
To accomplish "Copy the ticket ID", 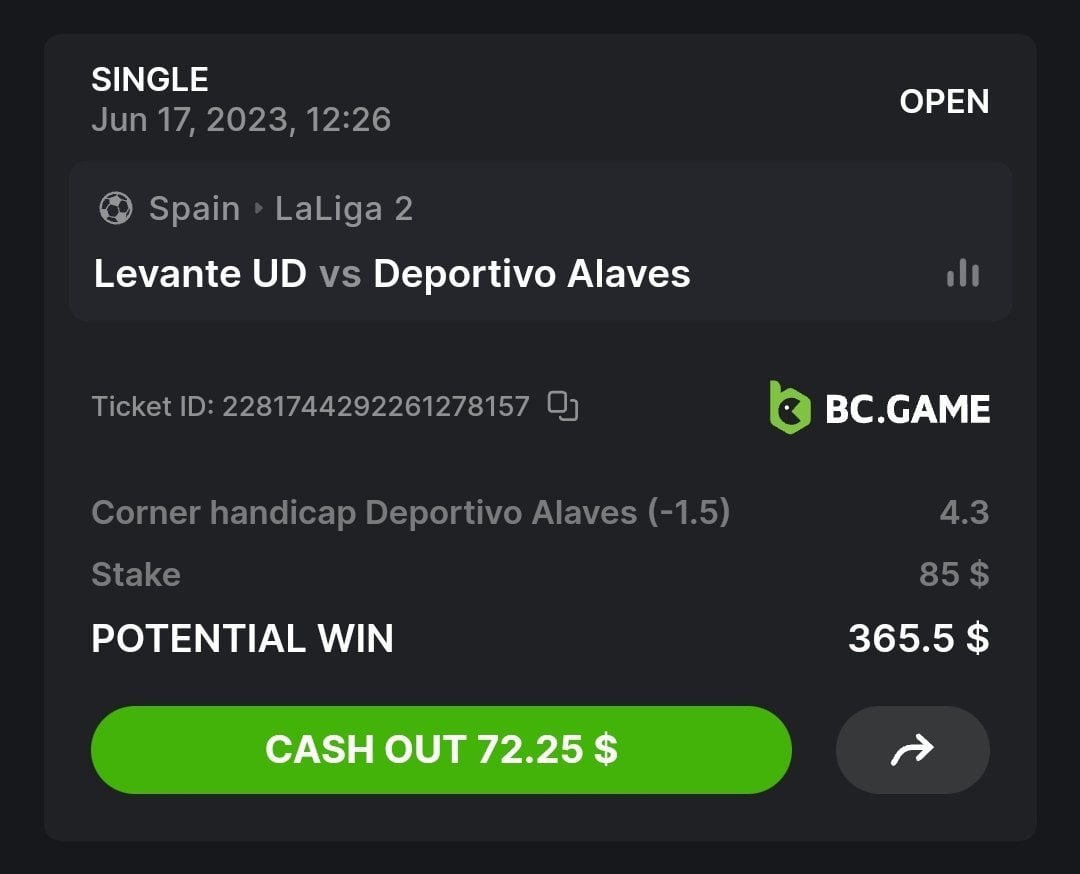I will (x=563, y=406).
